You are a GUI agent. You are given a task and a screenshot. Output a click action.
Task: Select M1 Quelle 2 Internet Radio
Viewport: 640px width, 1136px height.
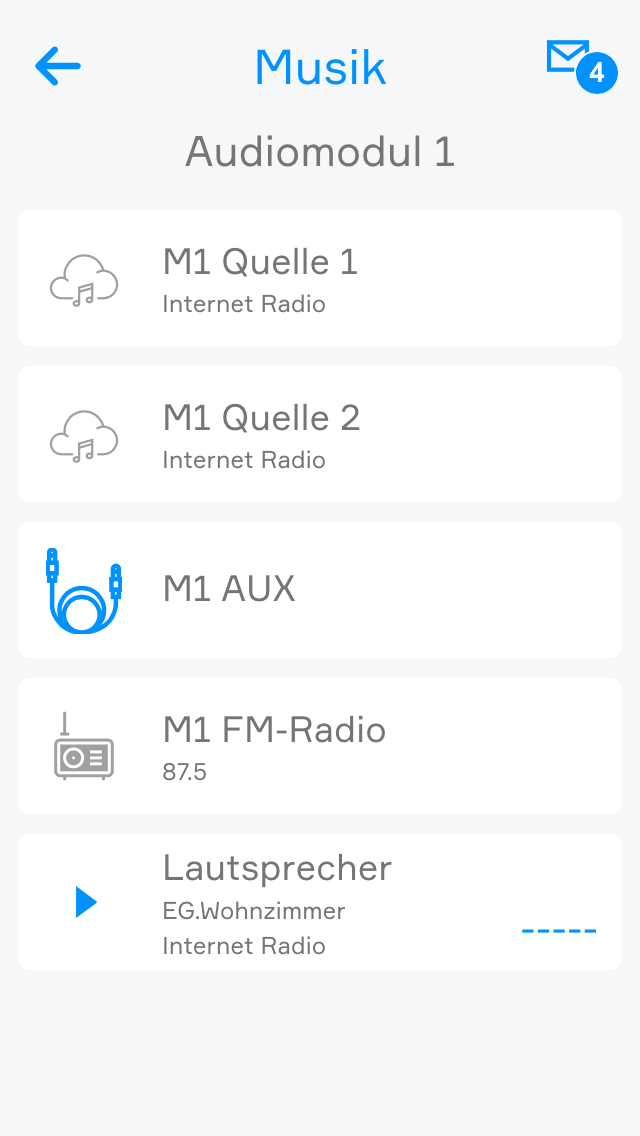[320, 434]
